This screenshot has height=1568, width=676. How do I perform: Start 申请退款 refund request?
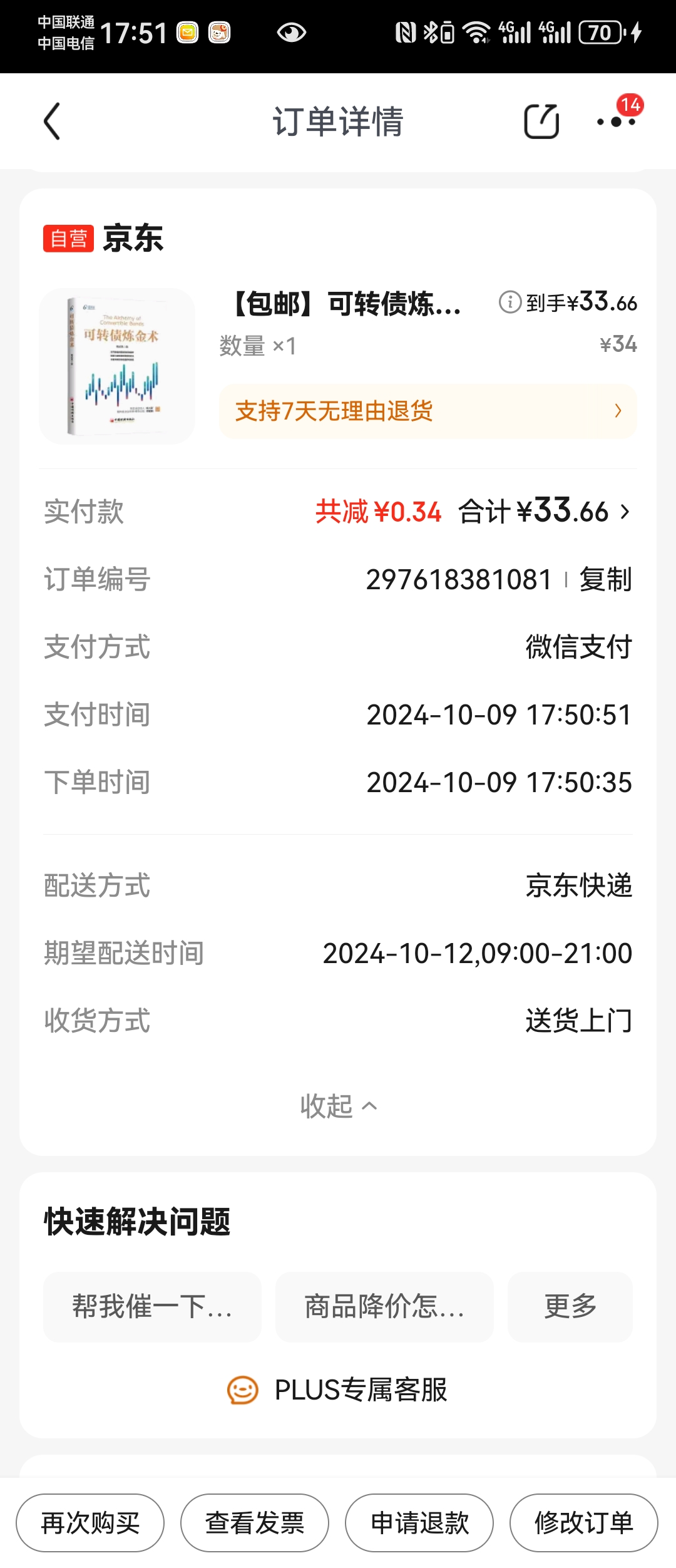pyautogui.click(x=419, y=1523)
